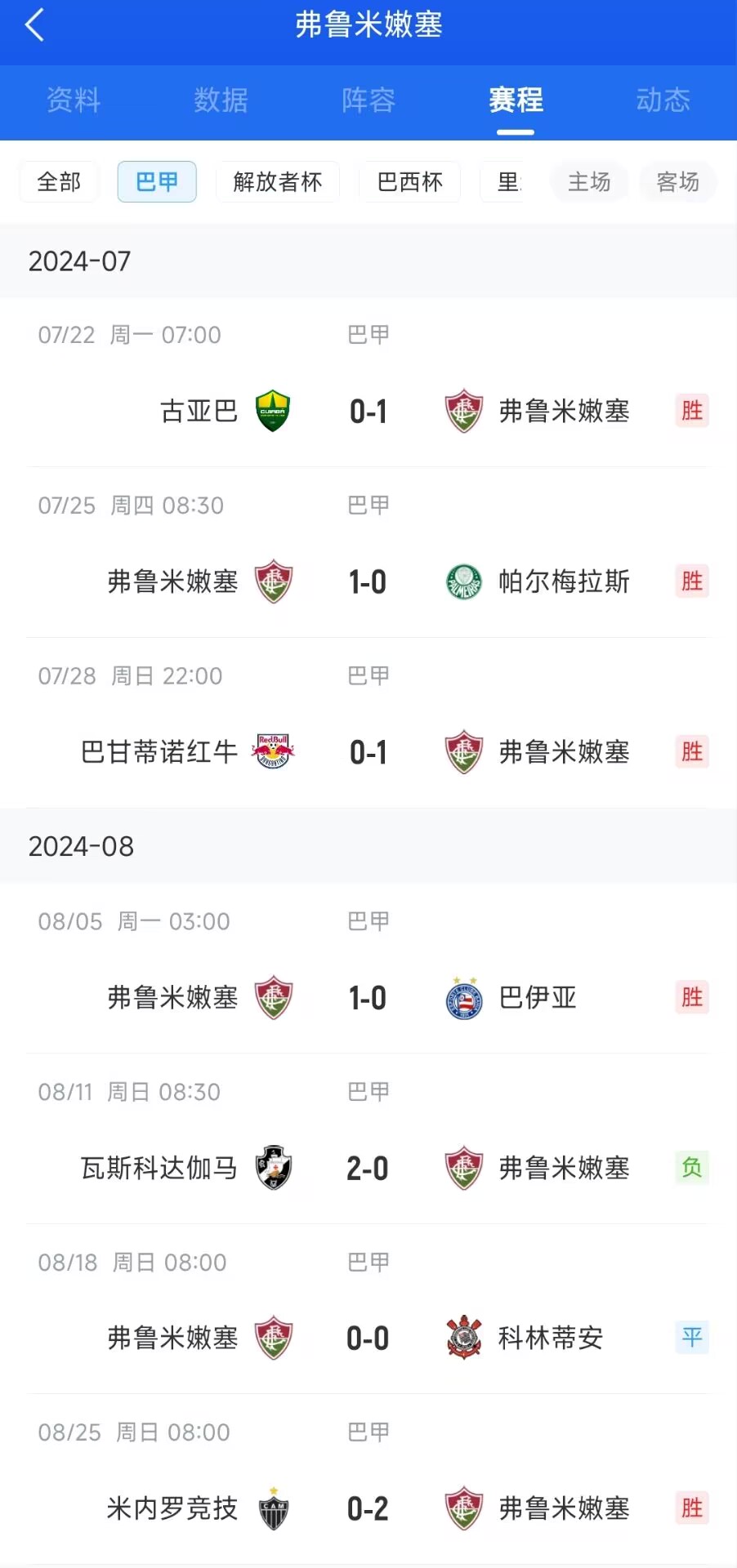The height and width of the screenshot is (1568, 737).
Task: Filter matches by 解放者杯
Action: tap(278, 181)
